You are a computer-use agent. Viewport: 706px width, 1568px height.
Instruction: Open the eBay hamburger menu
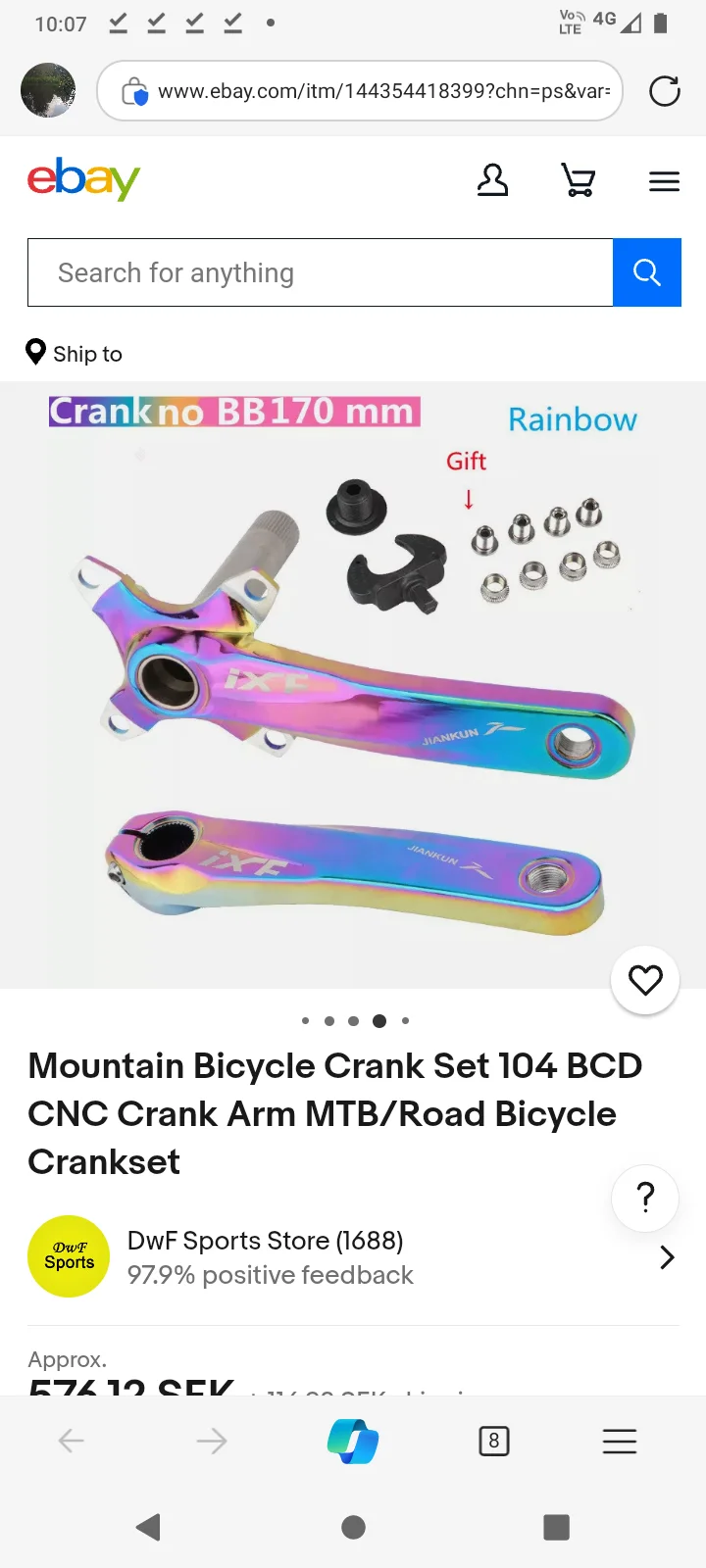tap(664, 181)
